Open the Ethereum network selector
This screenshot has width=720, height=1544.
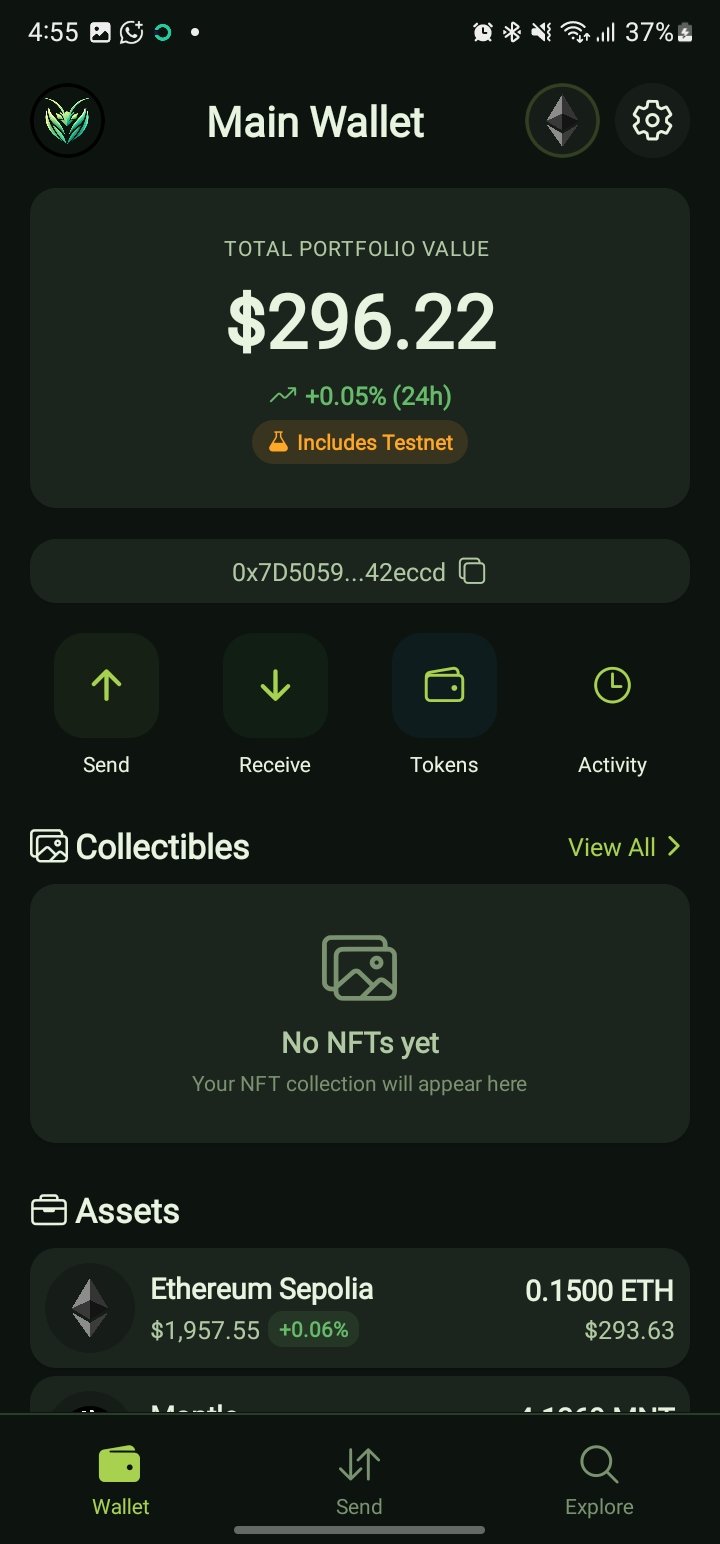tap(562, 121)
